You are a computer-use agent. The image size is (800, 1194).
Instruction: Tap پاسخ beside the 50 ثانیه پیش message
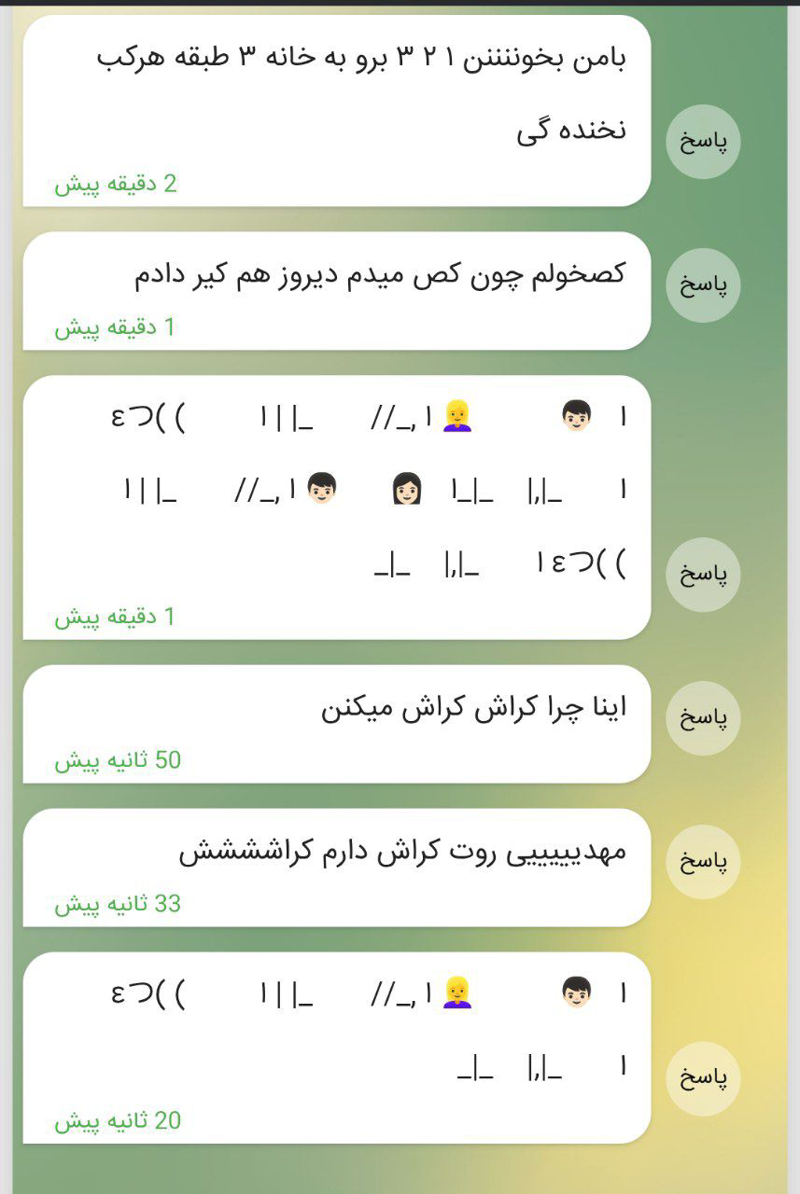(x=703, y=718)
